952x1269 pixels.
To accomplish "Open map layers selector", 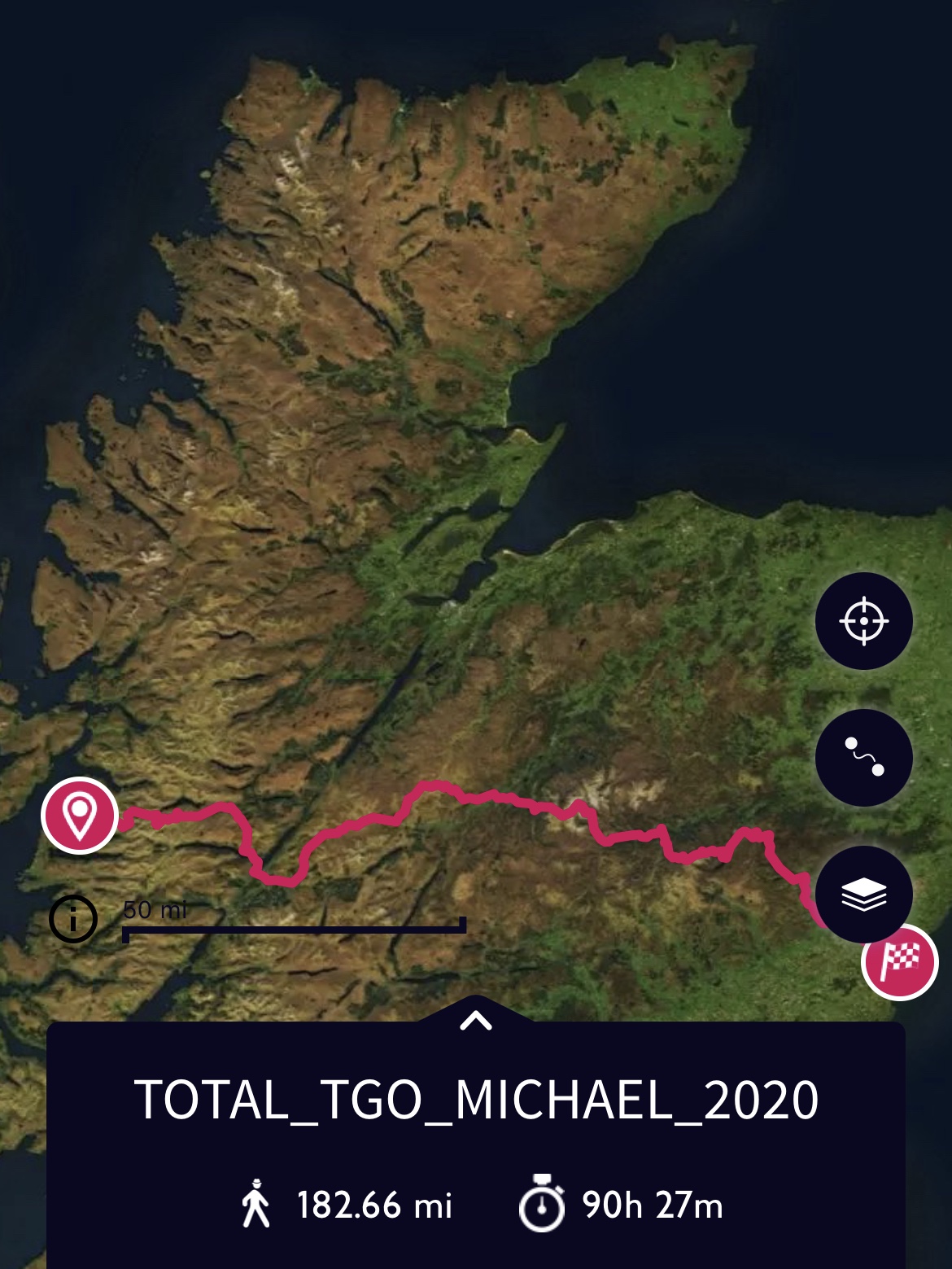I will (x=863, y=895).
